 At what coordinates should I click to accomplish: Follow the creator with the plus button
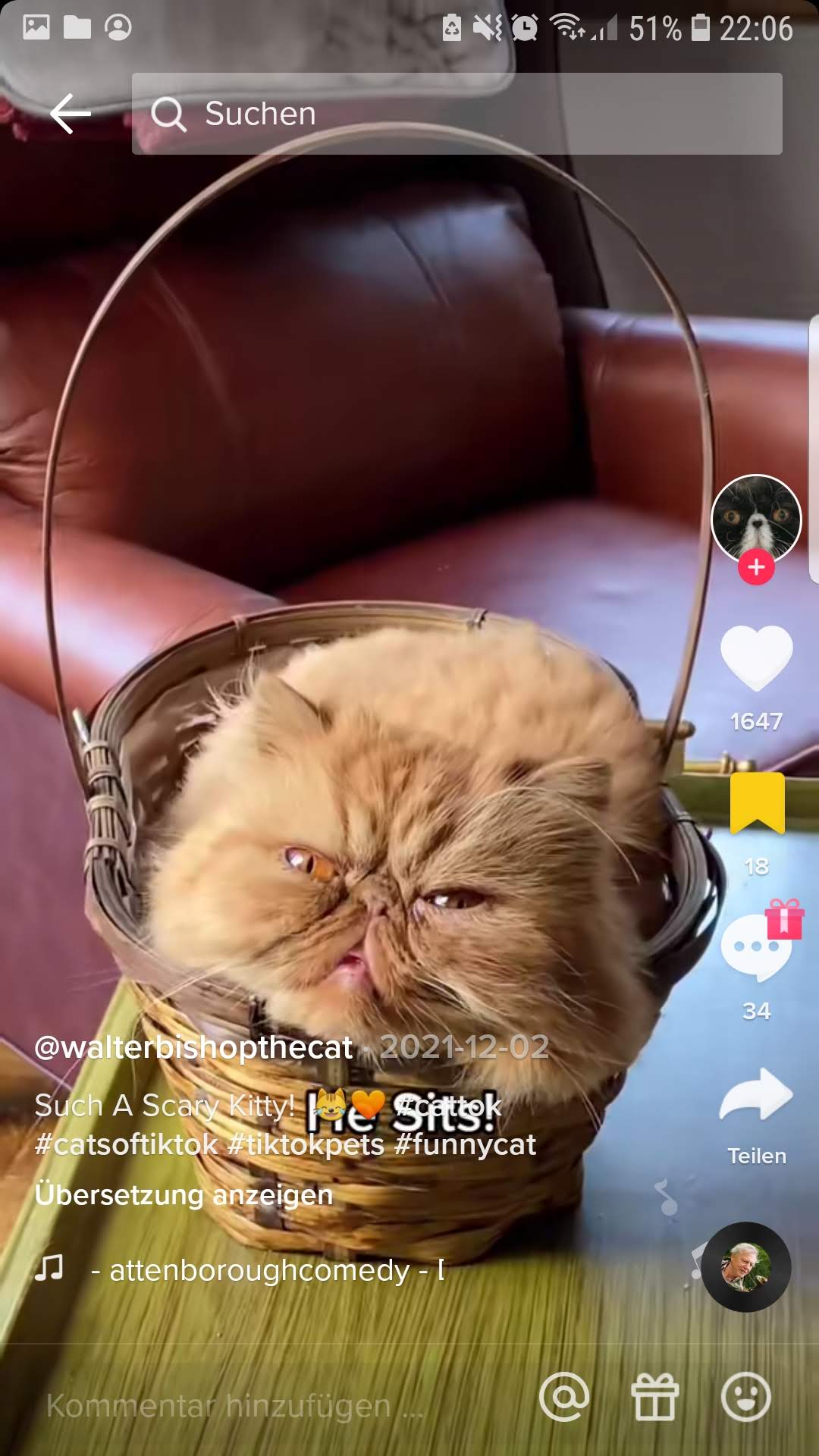[x=756, y=567]
